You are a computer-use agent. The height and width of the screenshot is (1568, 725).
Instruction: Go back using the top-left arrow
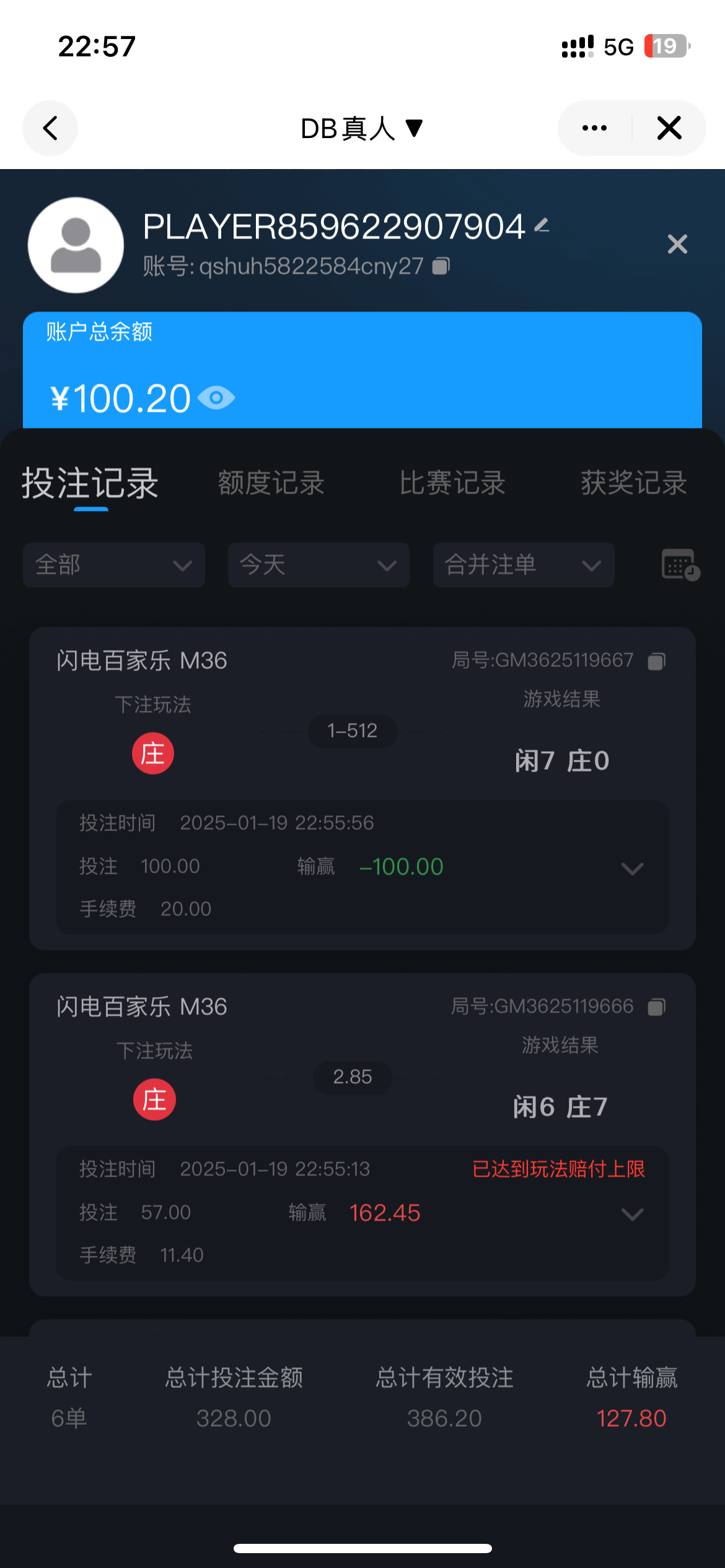50,128
